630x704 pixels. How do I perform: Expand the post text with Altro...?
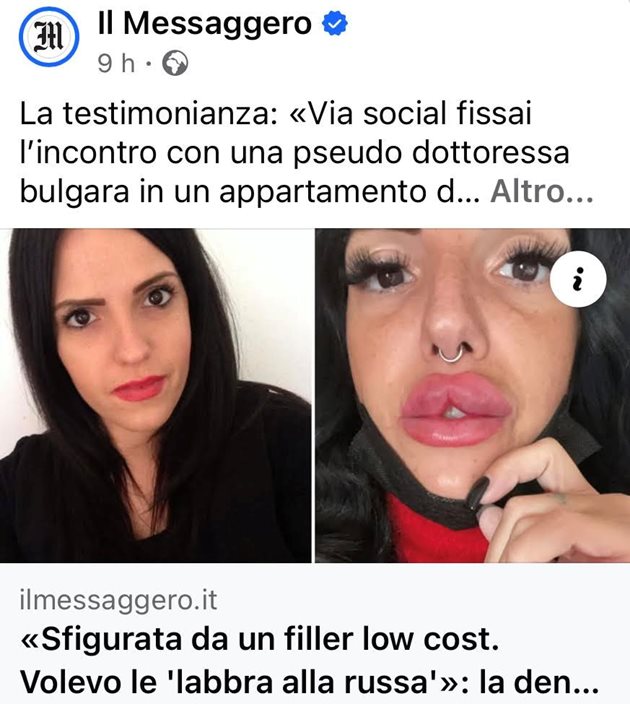[x=541, y=191]
